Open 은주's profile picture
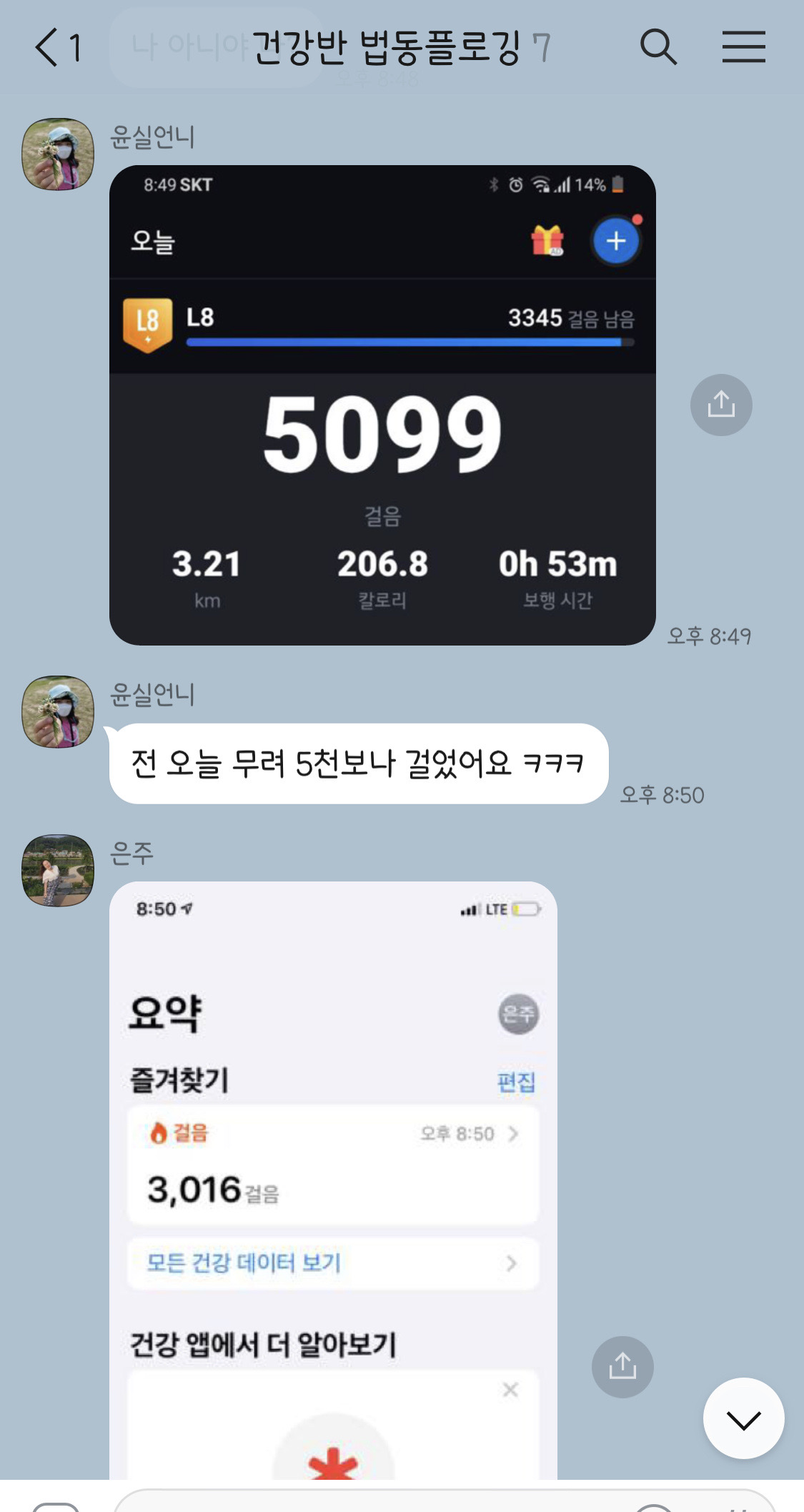This screenshot has height=1512, width=804. 58,870
